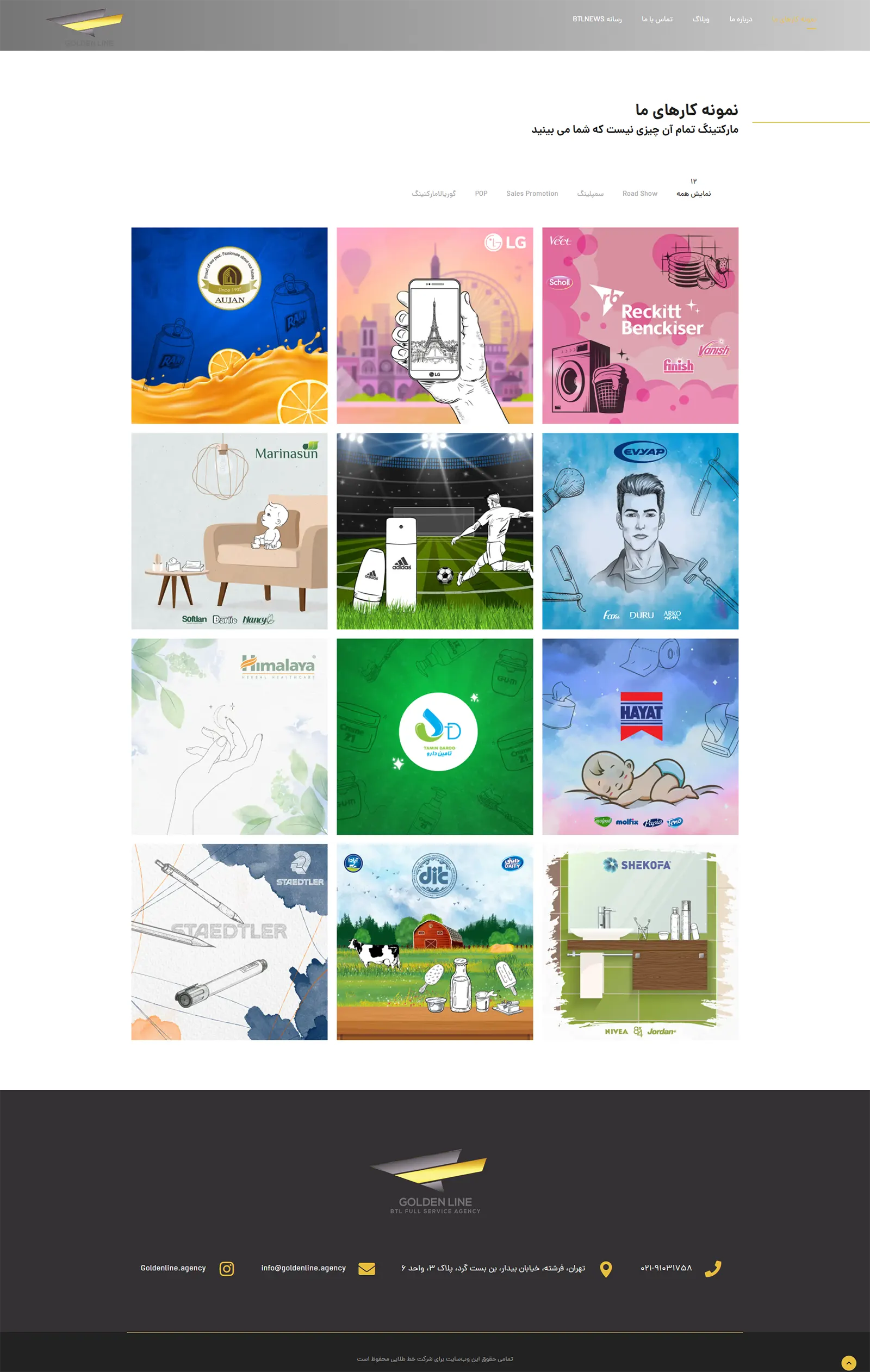Select the گوریلامارکتینگ filter
The height and width of the screenshot is (1372, 870).
tap(433, 194)
